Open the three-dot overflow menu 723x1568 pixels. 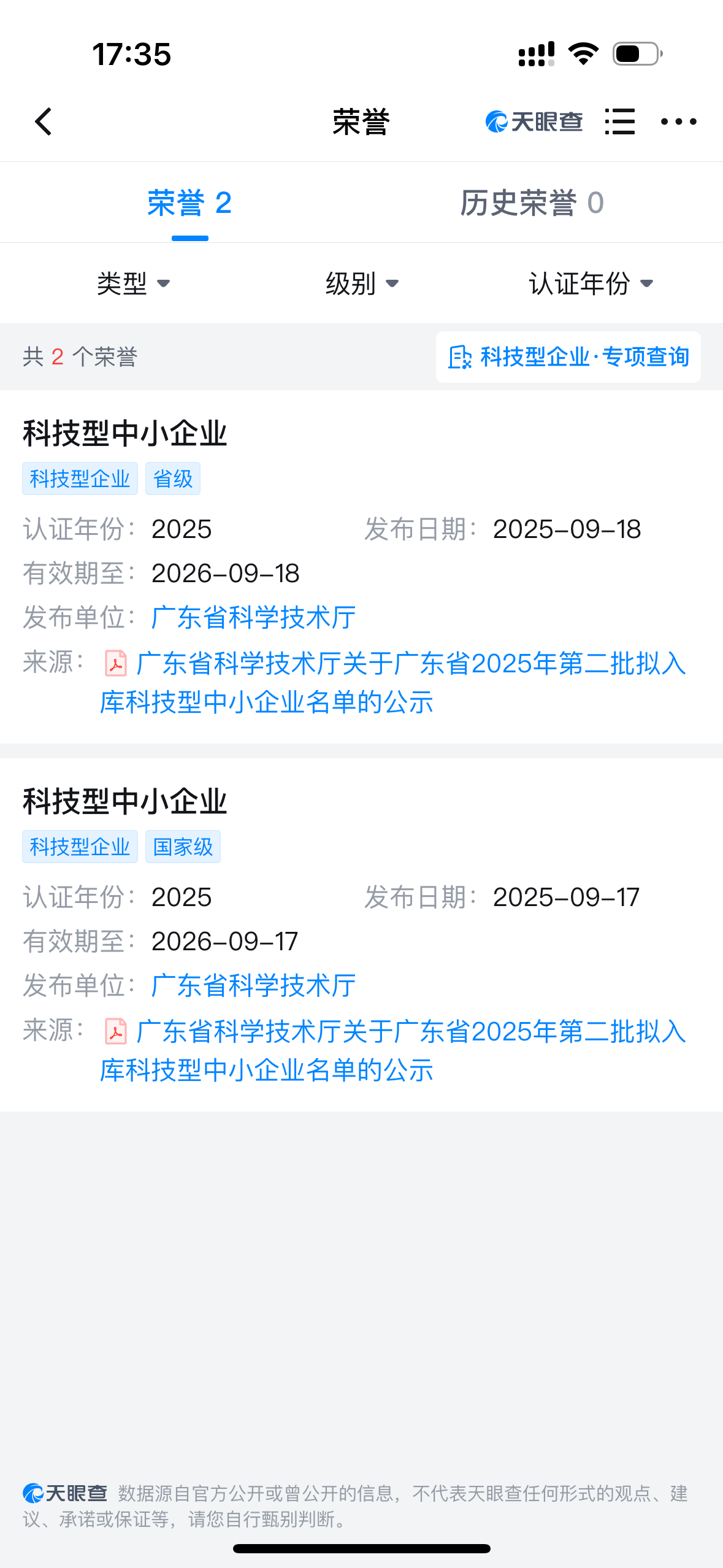(x=678, y=121)
